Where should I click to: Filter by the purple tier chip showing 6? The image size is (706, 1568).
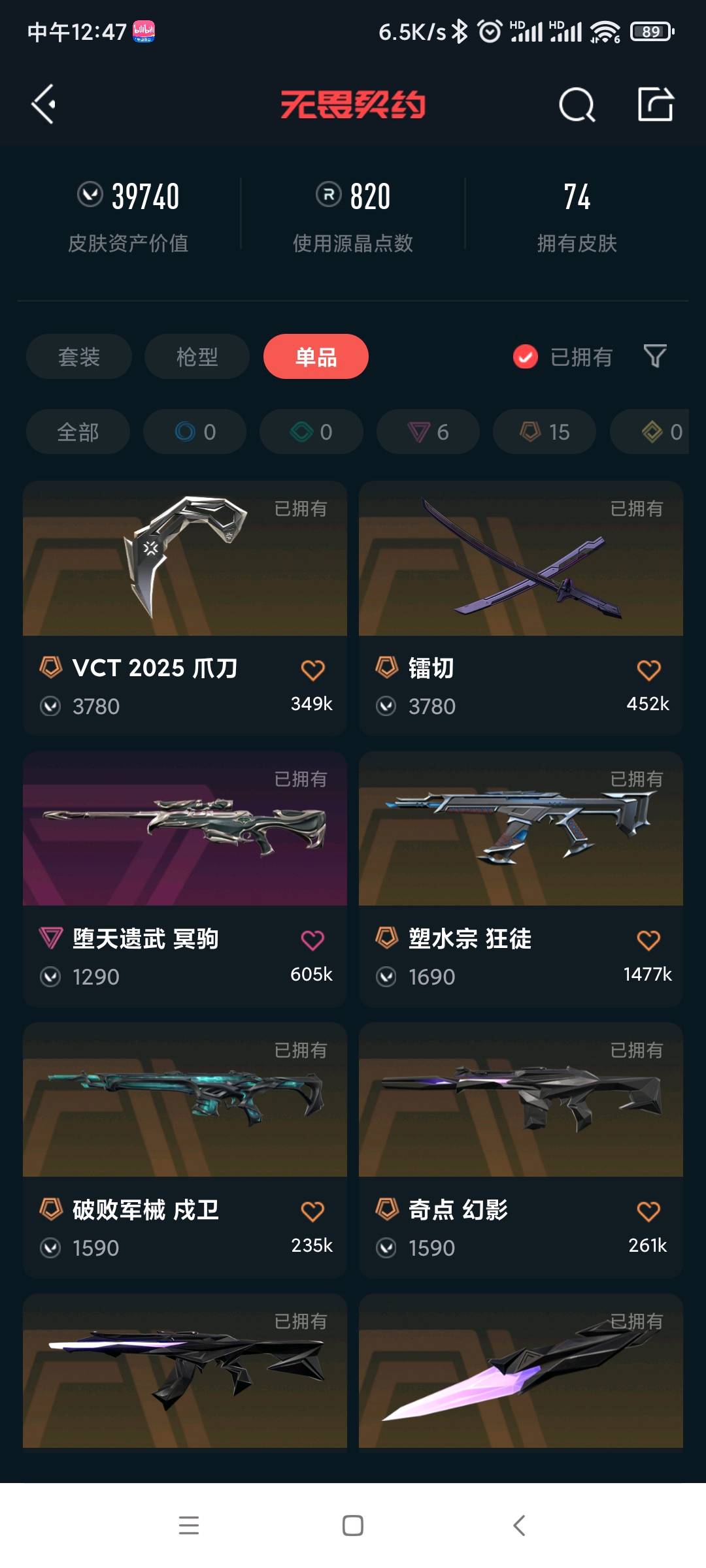(x=428, y=432)
